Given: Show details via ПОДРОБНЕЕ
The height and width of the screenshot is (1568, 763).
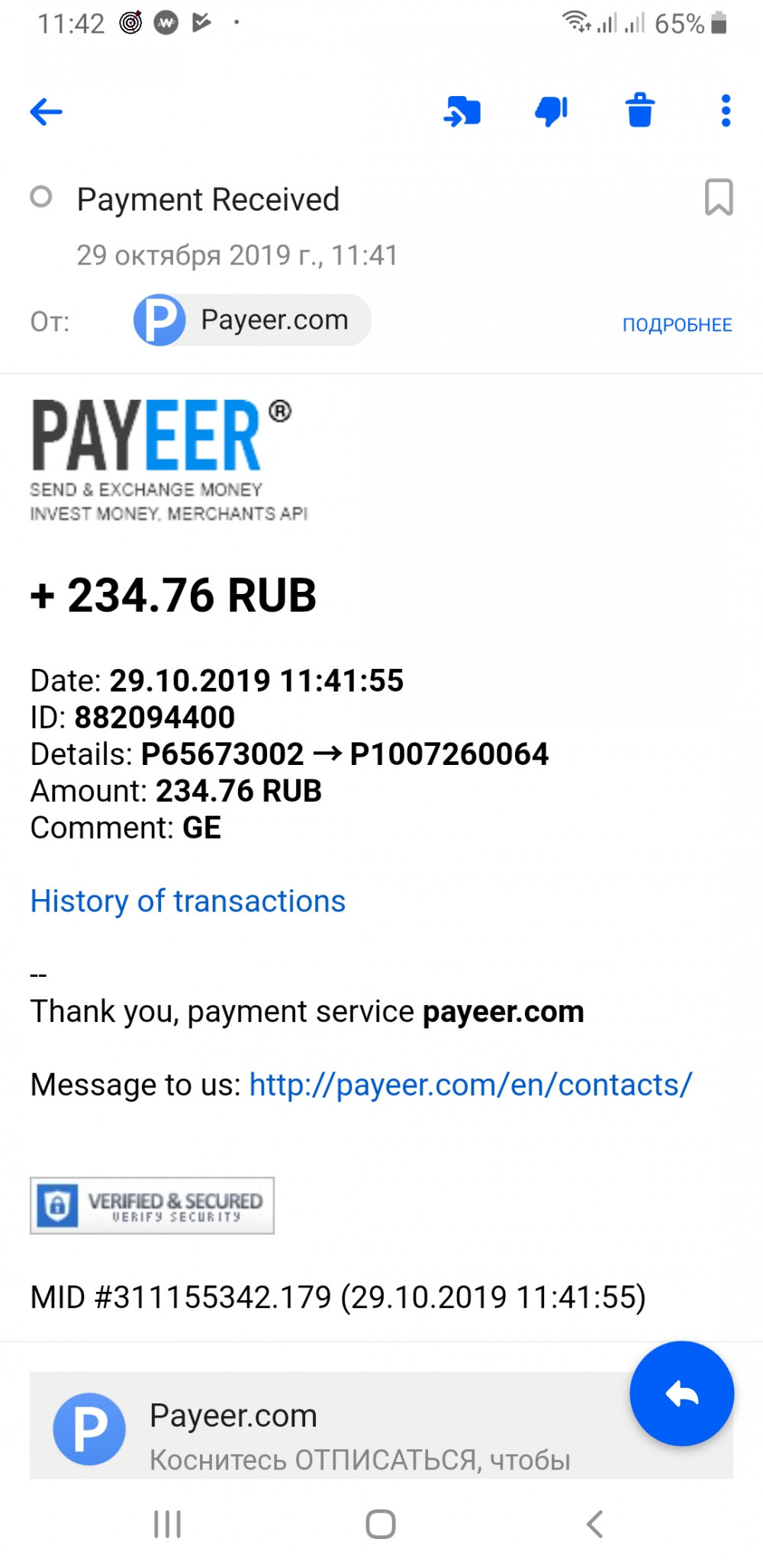Looking at the screenshot, I should point(677,325).
